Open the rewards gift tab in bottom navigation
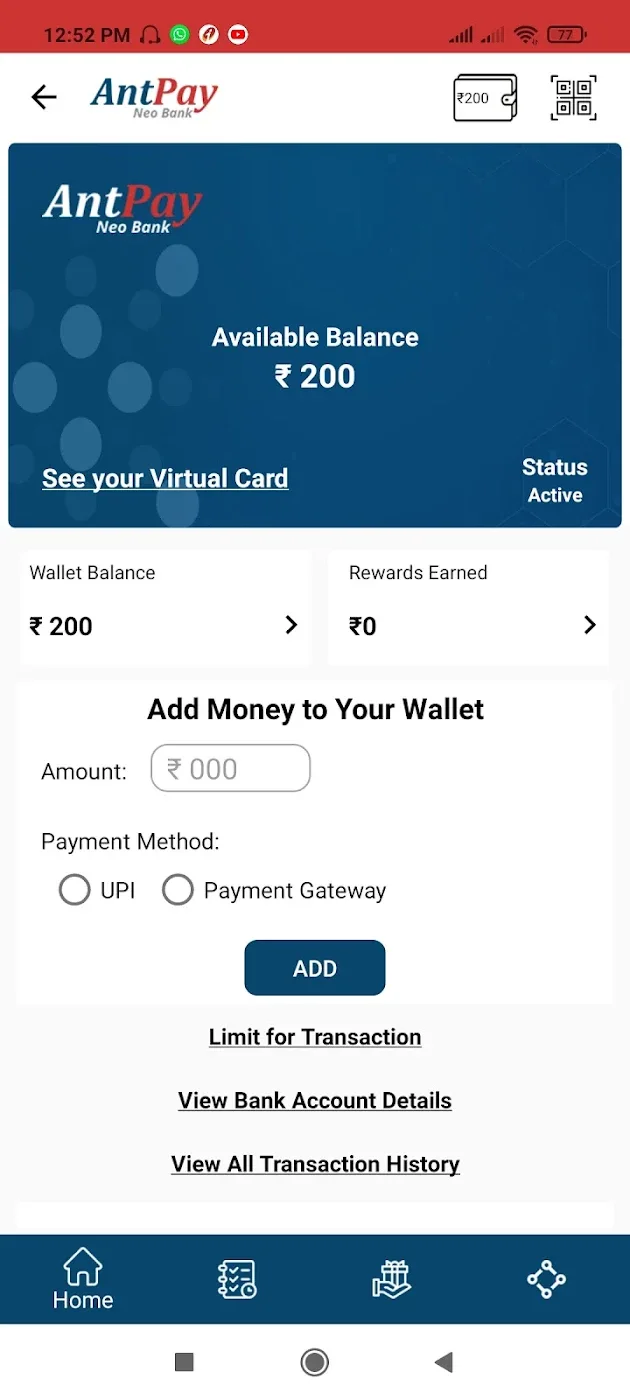630x1400 pixels. 391,1279
